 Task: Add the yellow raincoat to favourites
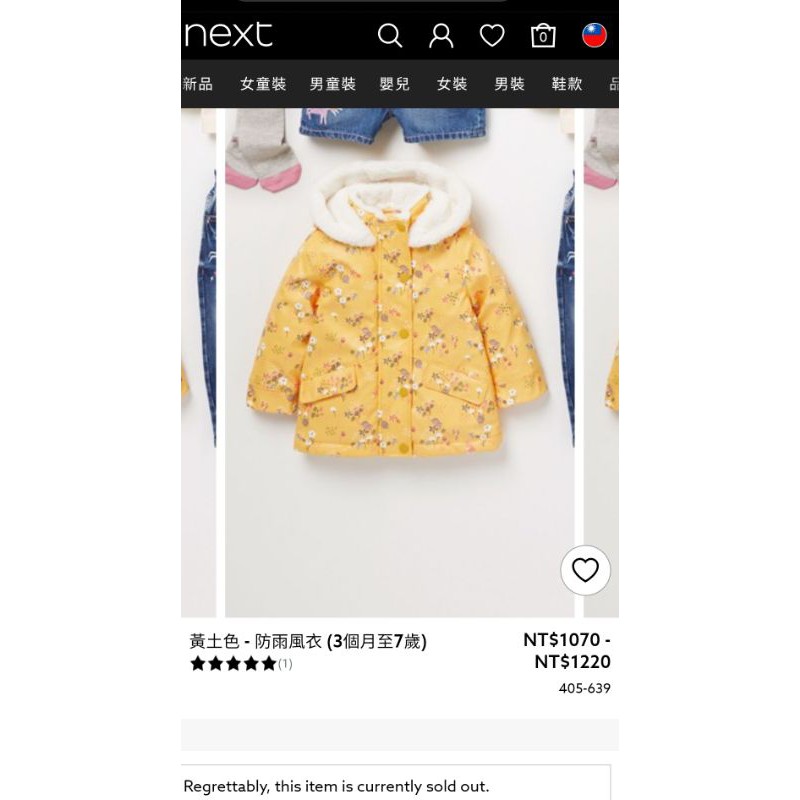[x=585, y=570]
